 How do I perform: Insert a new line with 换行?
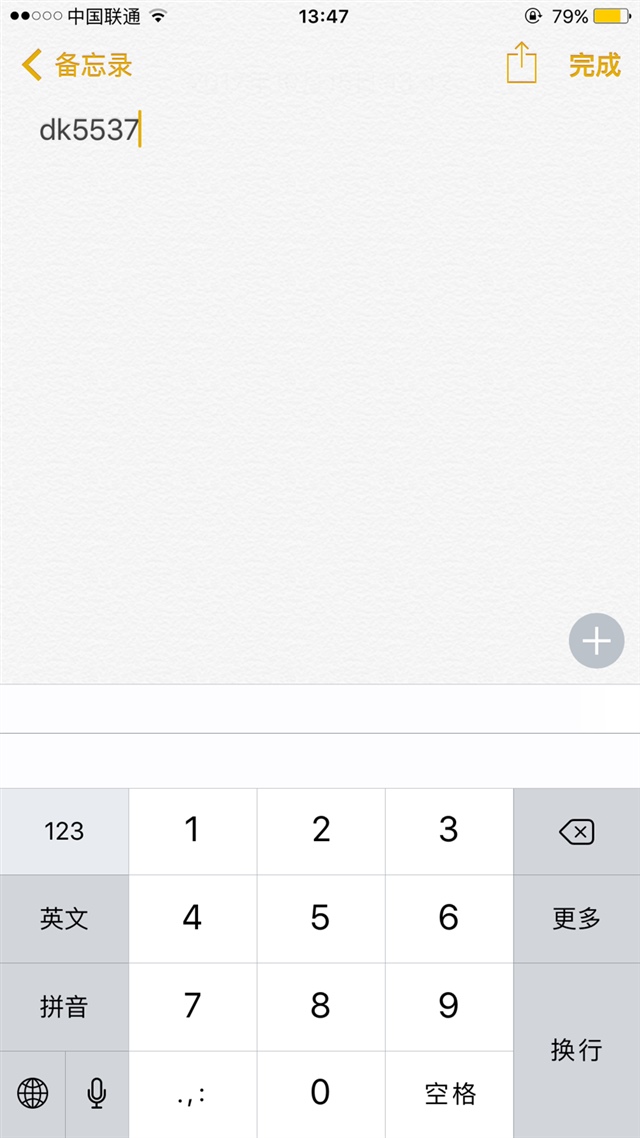click(576, 1050)
